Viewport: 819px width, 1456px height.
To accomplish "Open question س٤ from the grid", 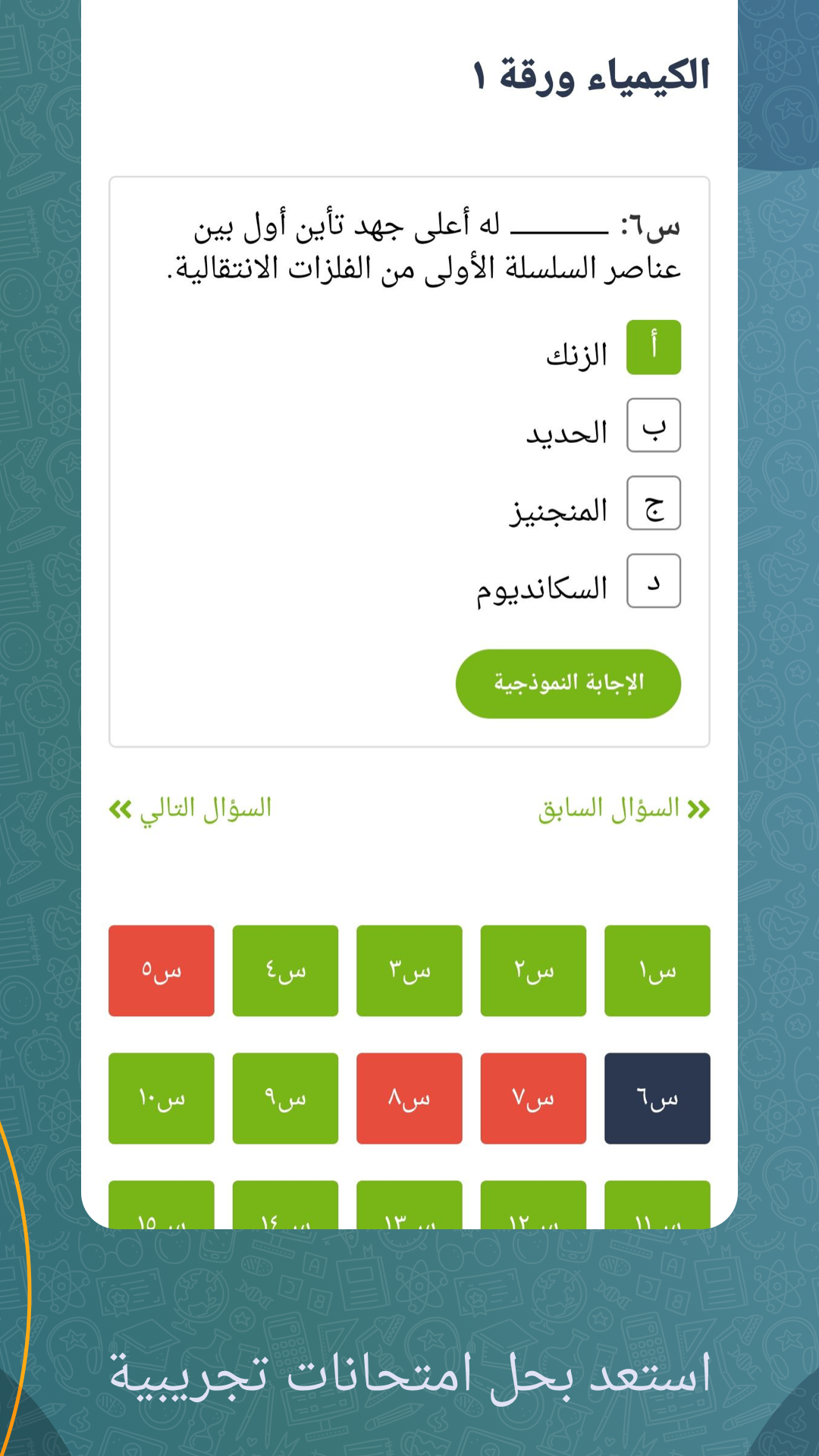I will click(x=285, y=970).
